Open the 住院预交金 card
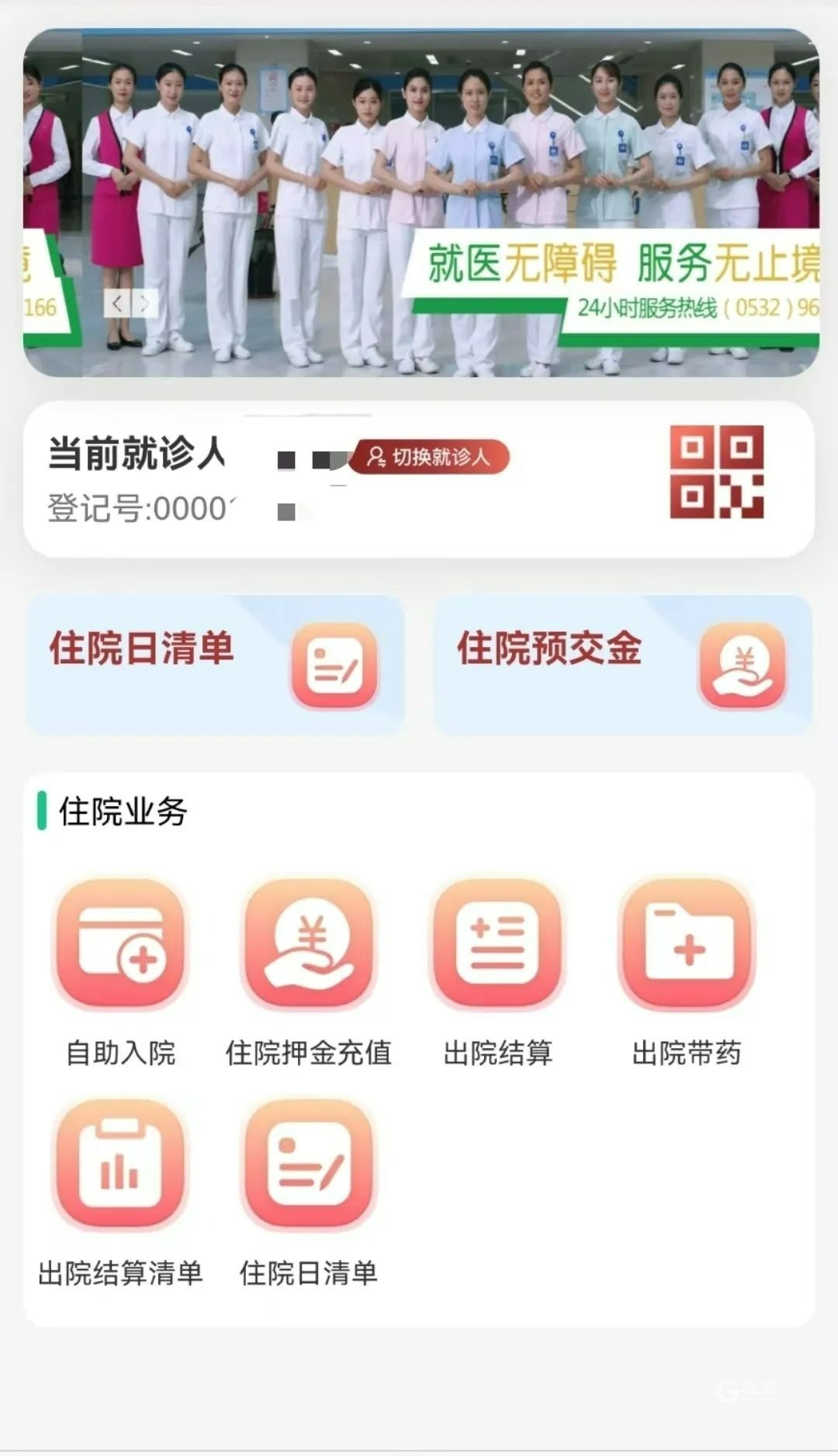This screenshot has height=1456, width=838. pyautogui.click(x=623, y=665)
